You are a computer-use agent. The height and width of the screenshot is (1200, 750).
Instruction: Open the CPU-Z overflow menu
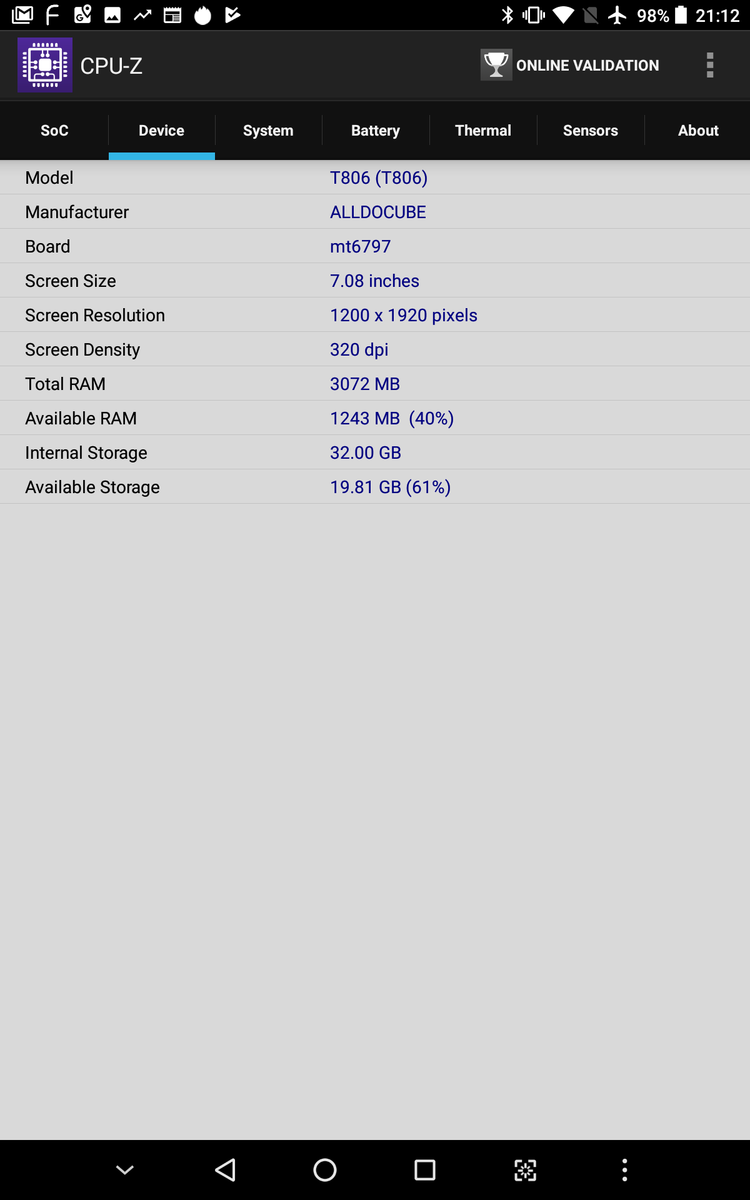coord(710,65)
